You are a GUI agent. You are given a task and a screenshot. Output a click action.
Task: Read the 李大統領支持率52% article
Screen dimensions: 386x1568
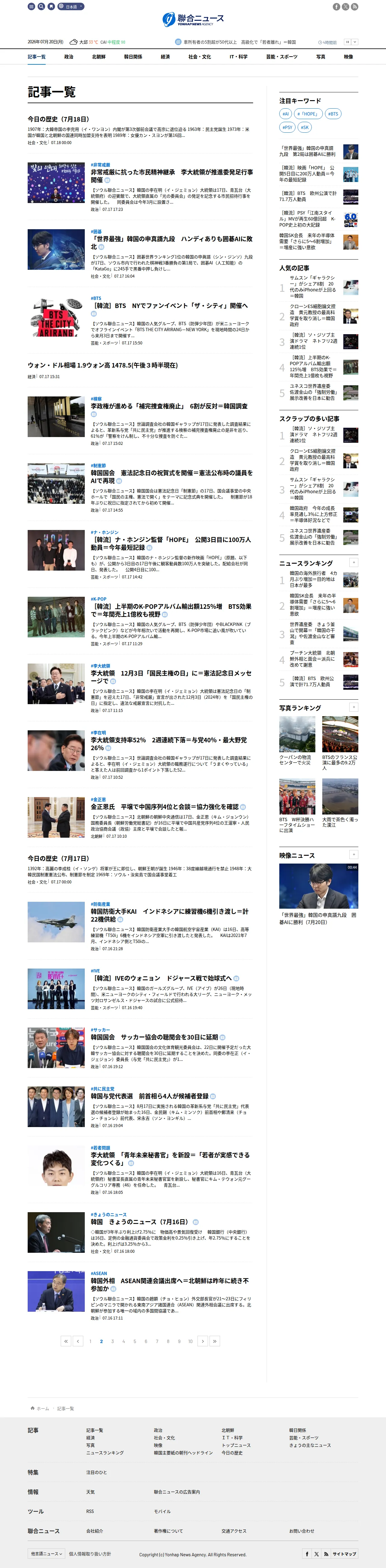[x=169, y=744]
